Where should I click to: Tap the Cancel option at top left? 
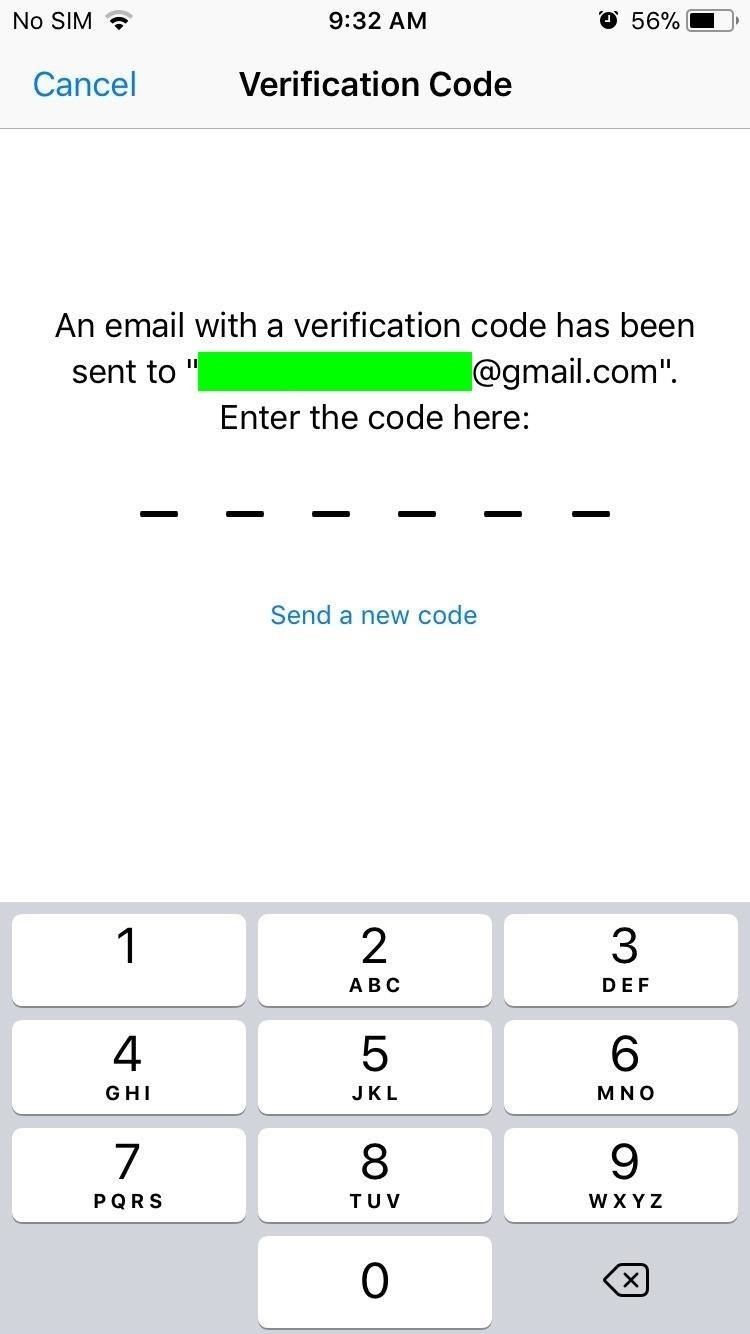(84, 85)
